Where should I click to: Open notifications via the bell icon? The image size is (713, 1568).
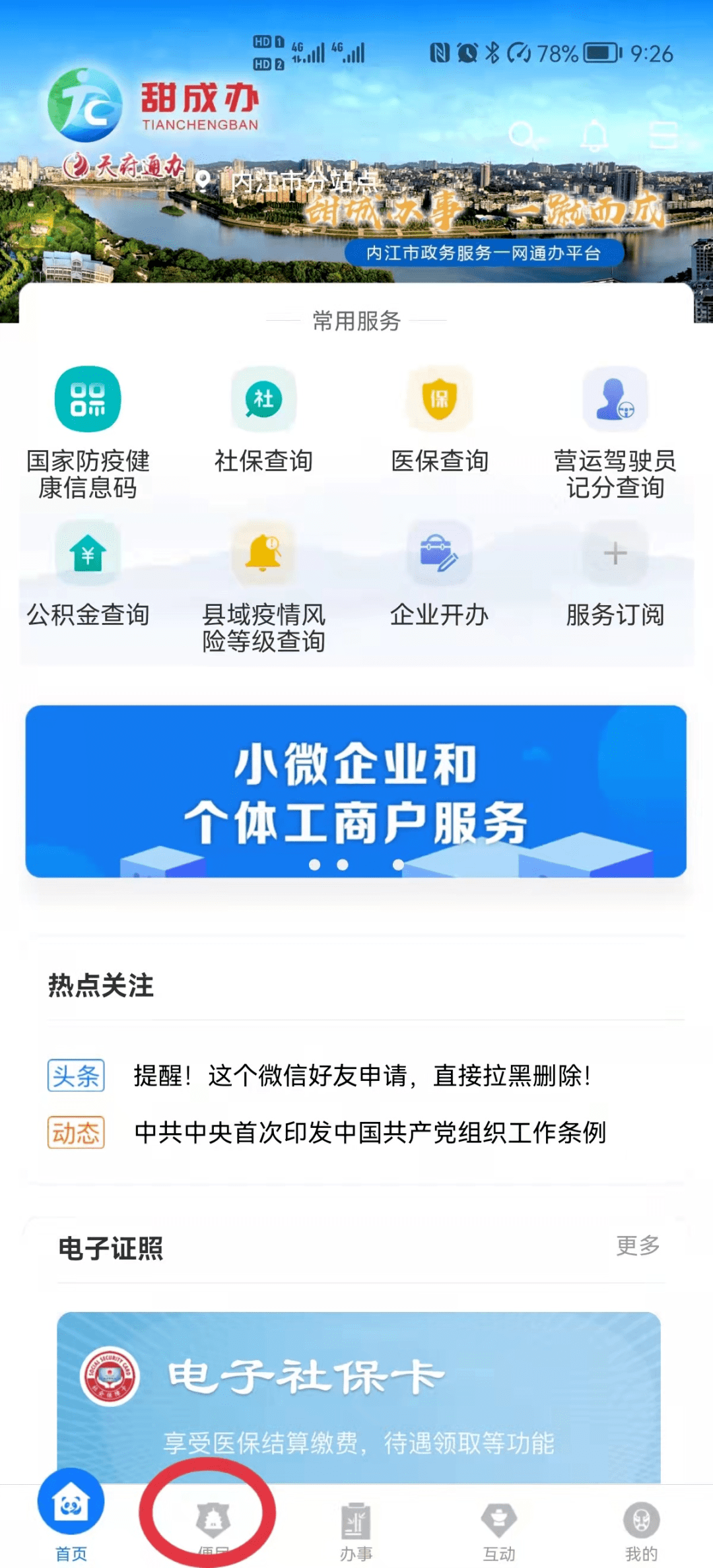594,137
